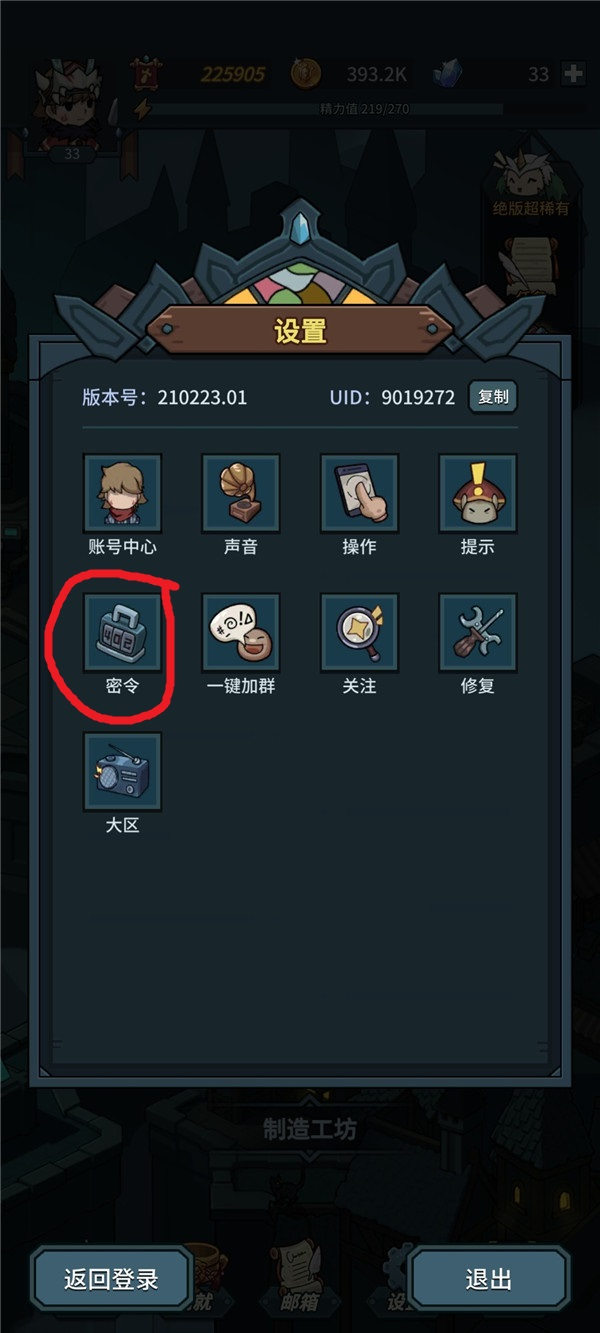Tap 退出 to exit settings
Image resolution: width=600 pixels, height=1333 pixels.
tap(489, 1279)
